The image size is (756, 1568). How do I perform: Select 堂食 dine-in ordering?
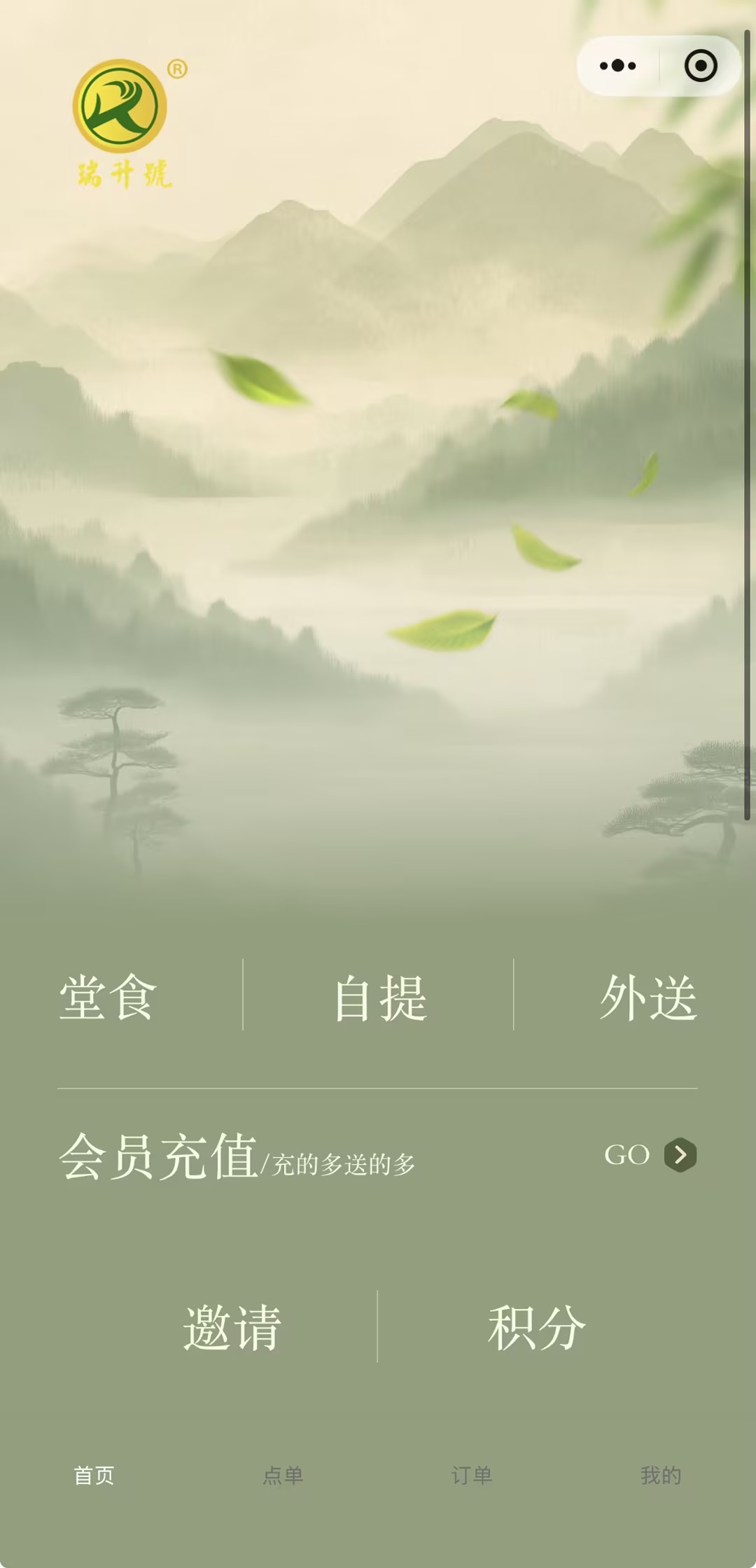pos(108,997)
